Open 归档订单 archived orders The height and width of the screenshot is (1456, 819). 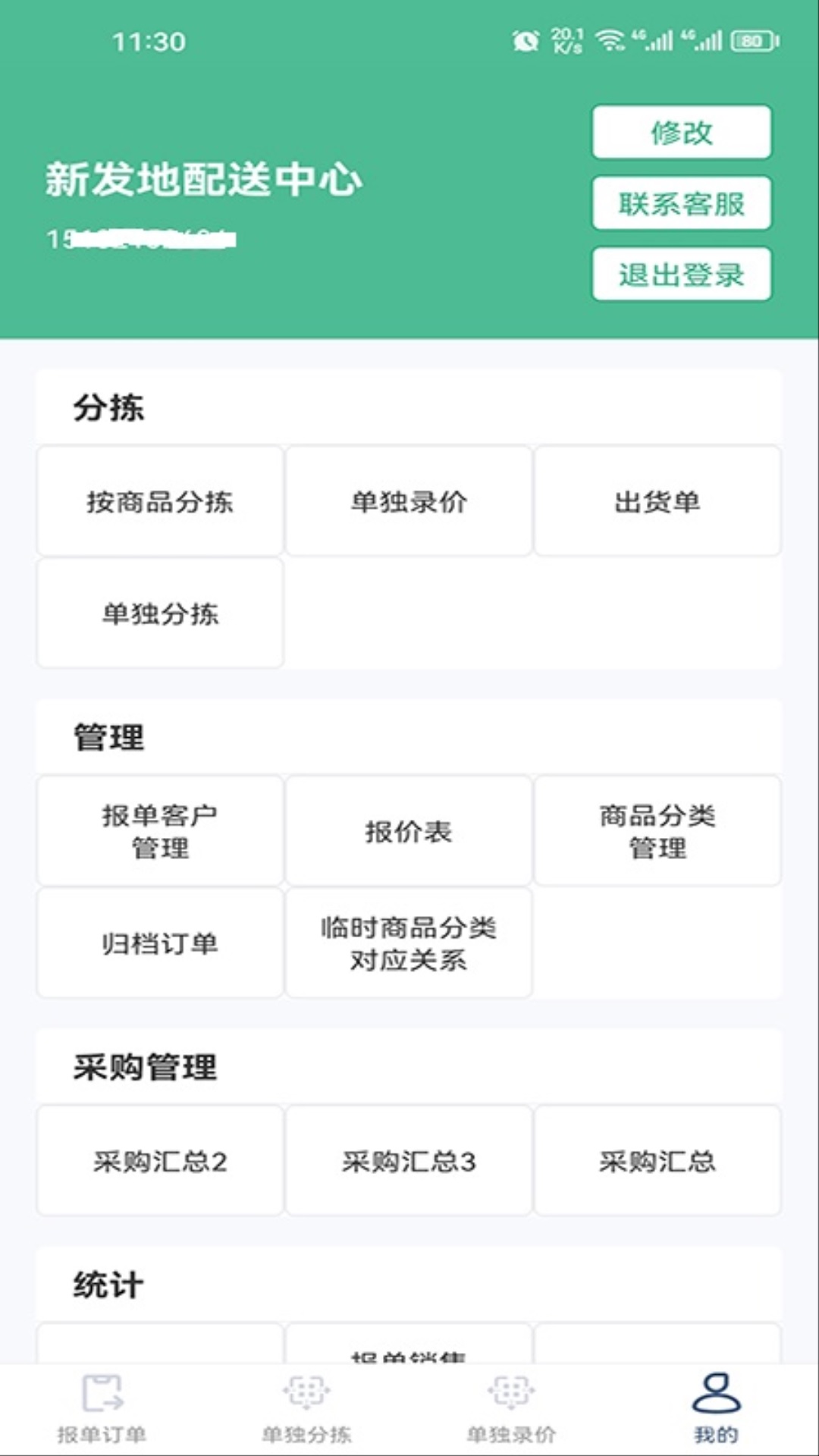[159, 942]
